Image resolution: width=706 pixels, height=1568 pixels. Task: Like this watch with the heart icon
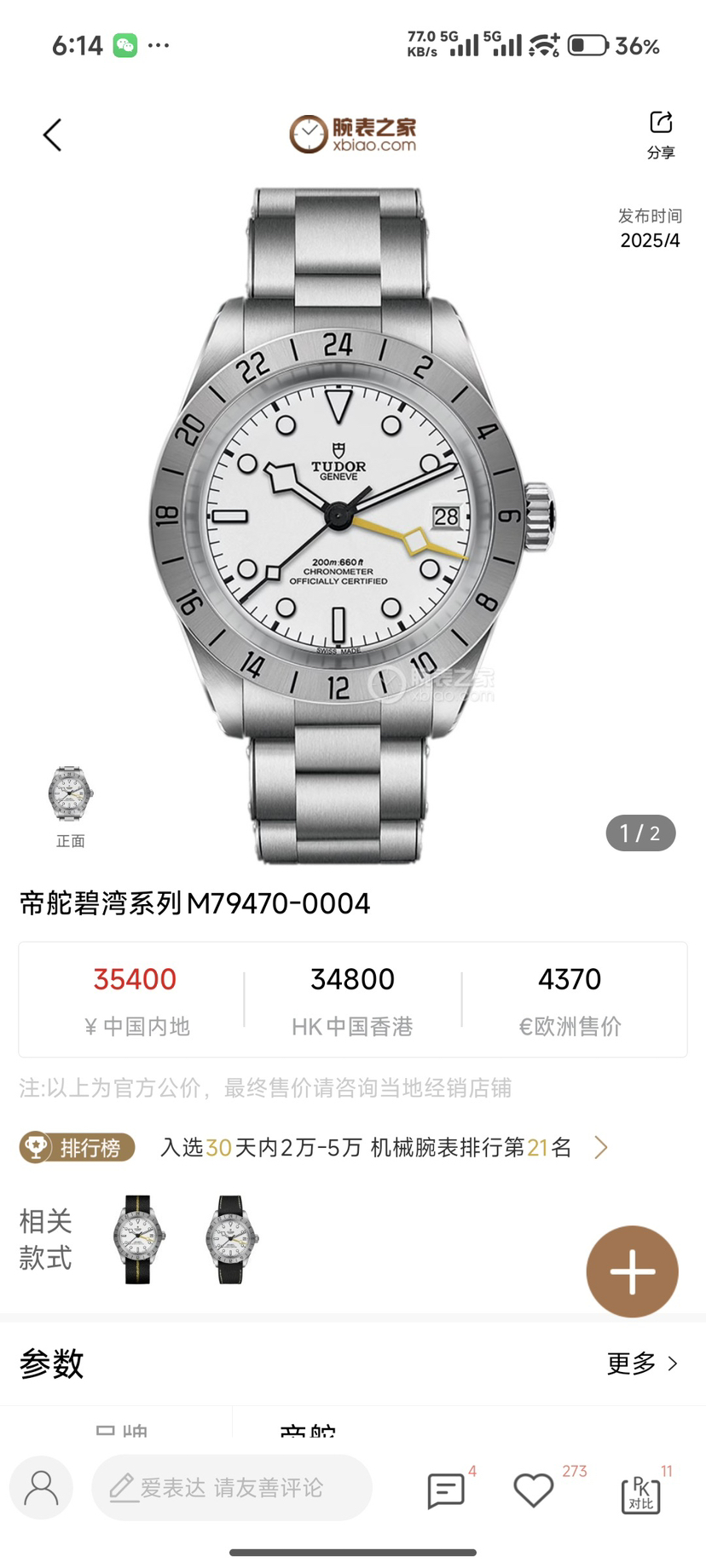[x=534, y=1490]
